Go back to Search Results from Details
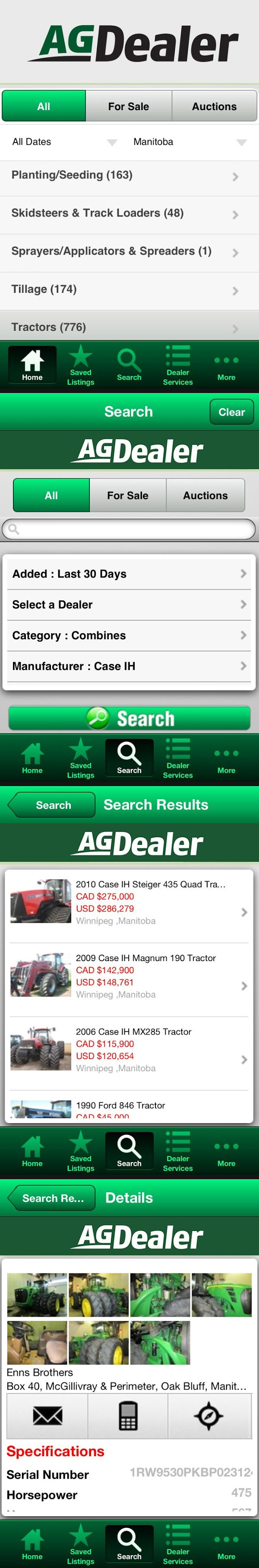Image resolution: width=259 pixels, height=1568 pixels. (52, 1198)
